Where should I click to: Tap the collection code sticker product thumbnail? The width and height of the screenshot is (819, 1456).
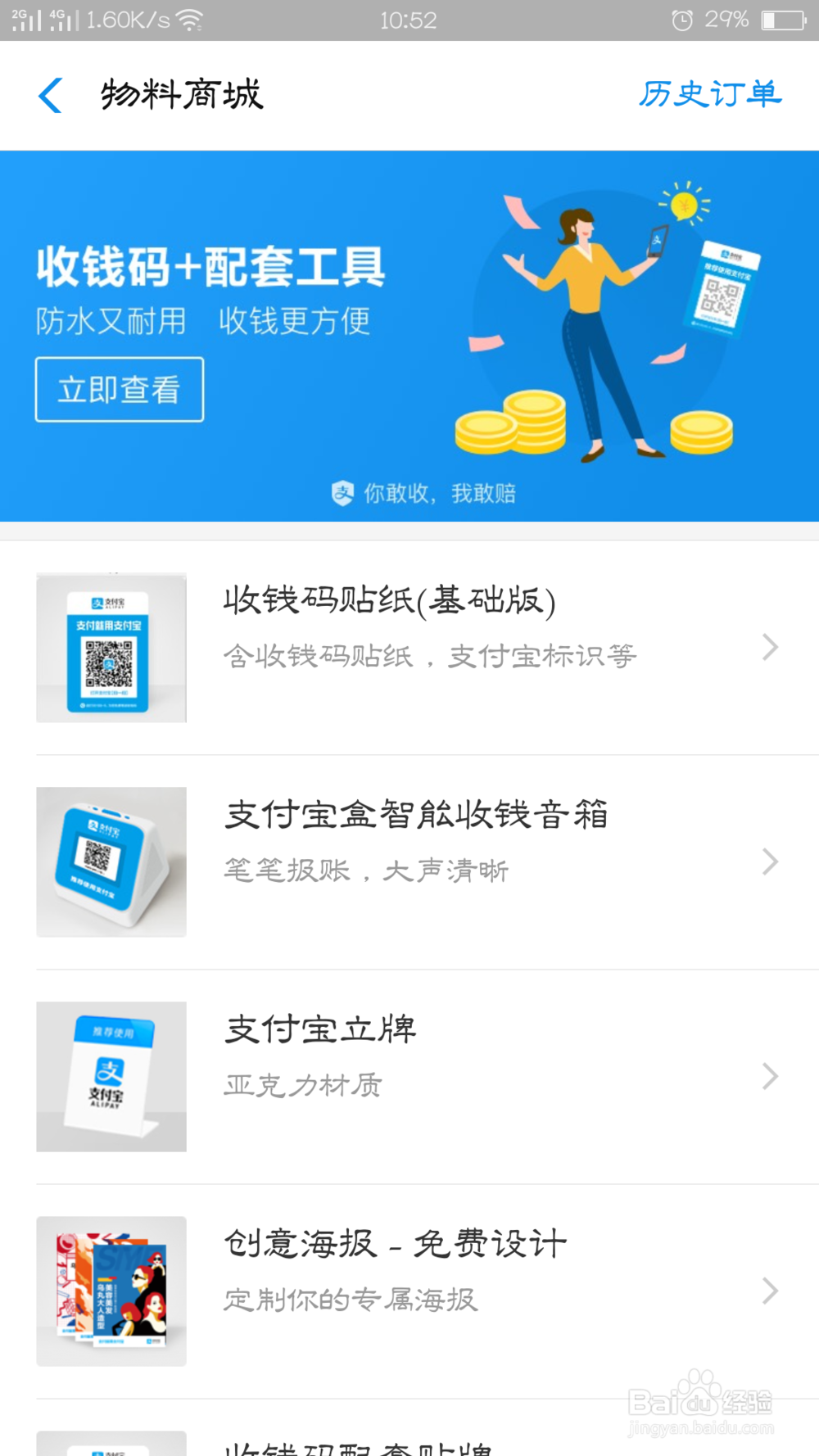point(111,648)
